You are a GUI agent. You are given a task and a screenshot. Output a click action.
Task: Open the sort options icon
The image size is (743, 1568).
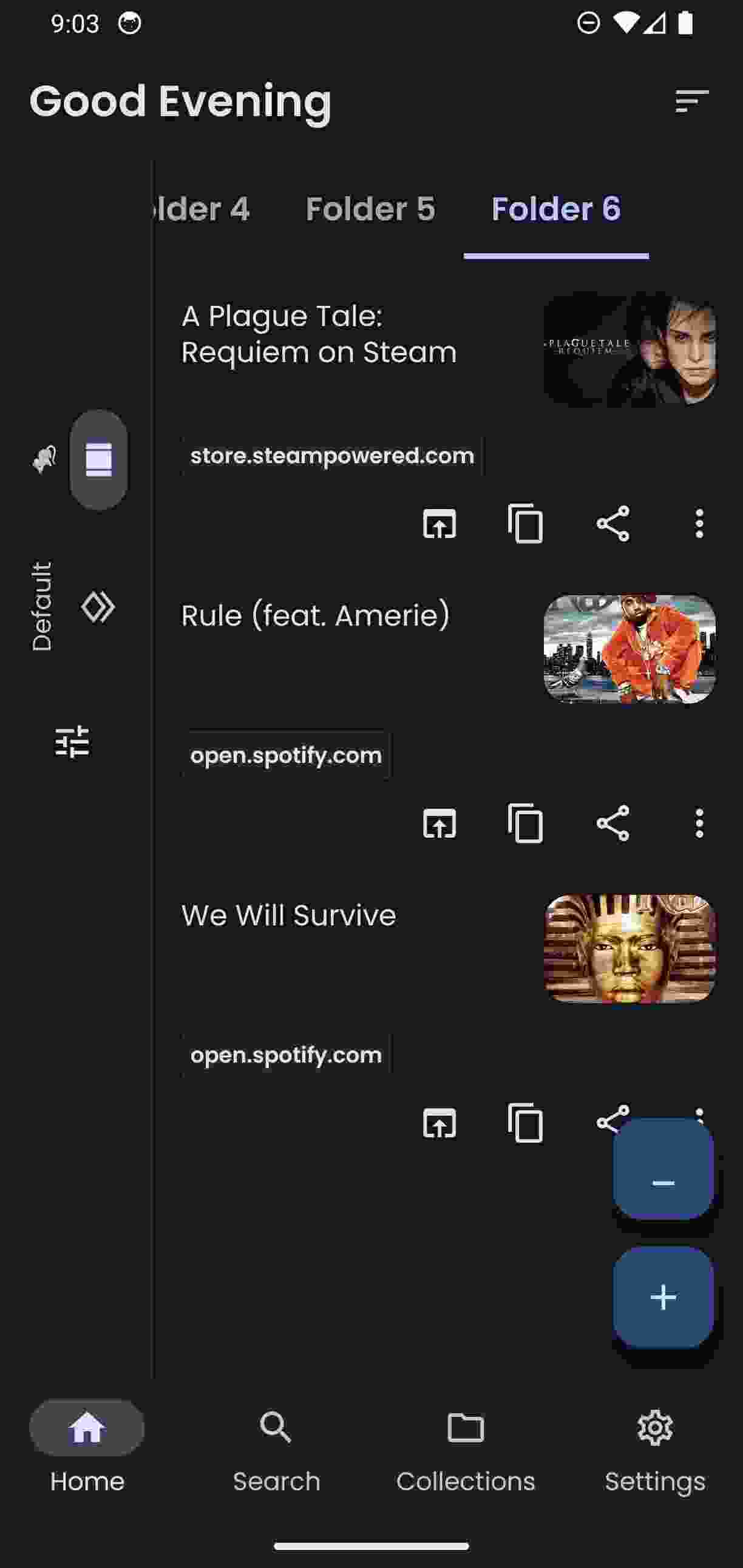[x=692, y=101]
